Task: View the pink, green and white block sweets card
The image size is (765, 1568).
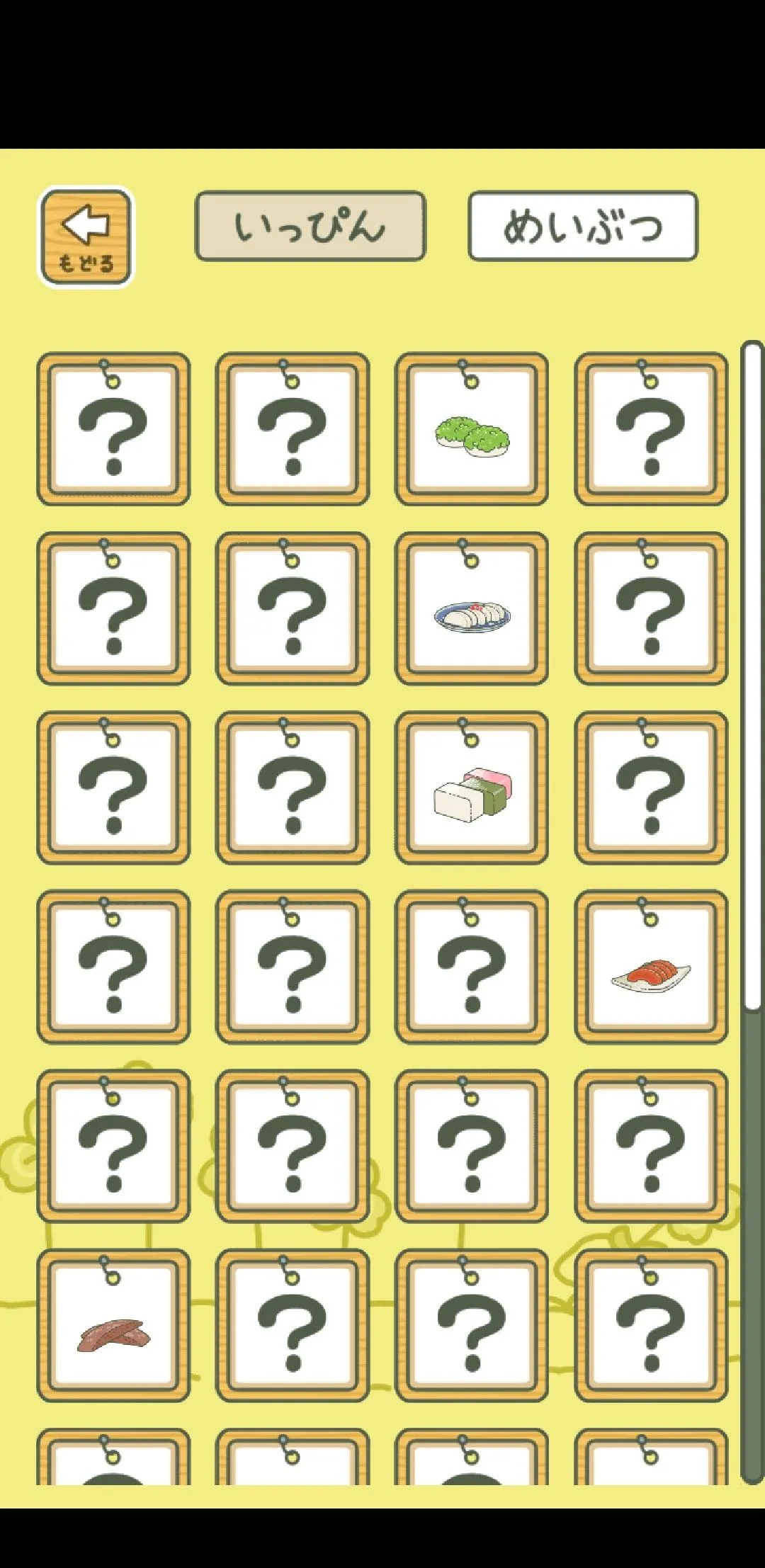Action: pos(472,788)
